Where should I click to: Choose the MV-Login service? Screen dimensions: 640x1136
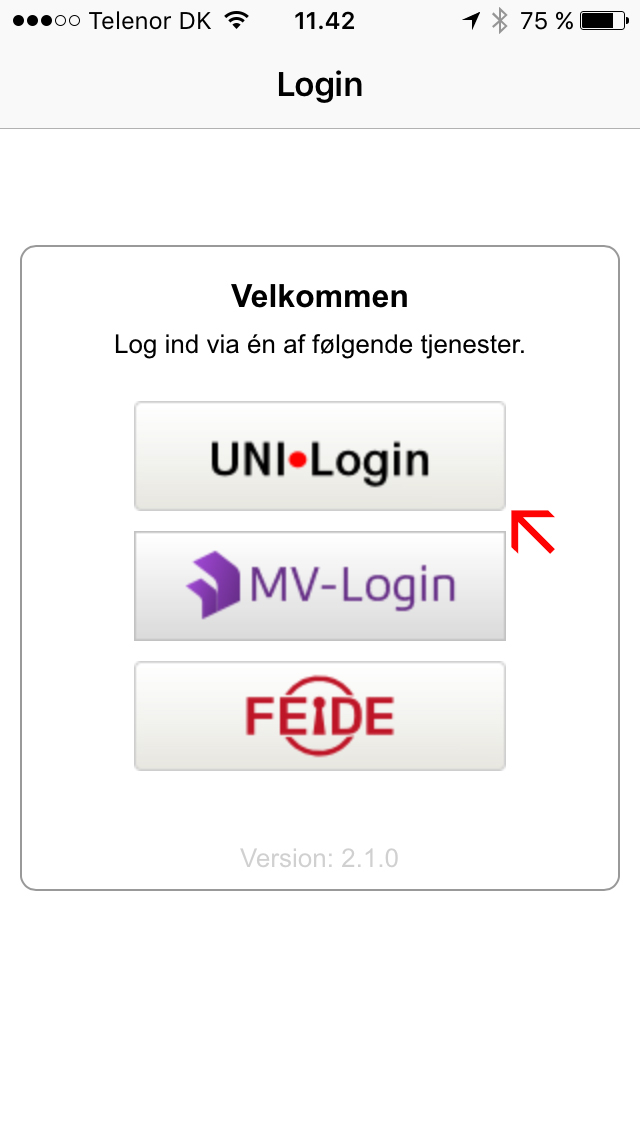point(319,586)
